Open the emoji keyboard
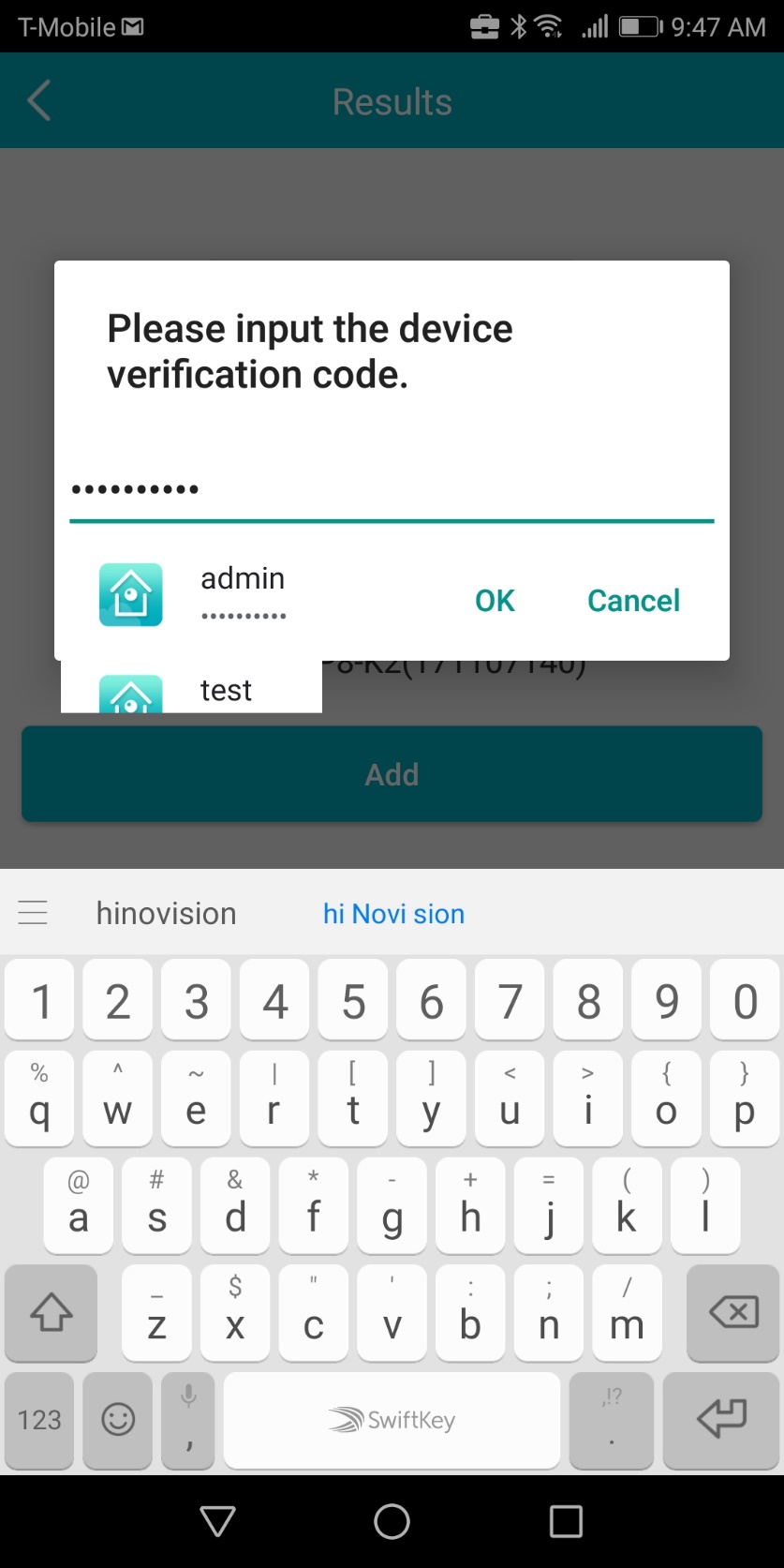The width and height of the screenshot is (784, 1568). point(118,1420)
